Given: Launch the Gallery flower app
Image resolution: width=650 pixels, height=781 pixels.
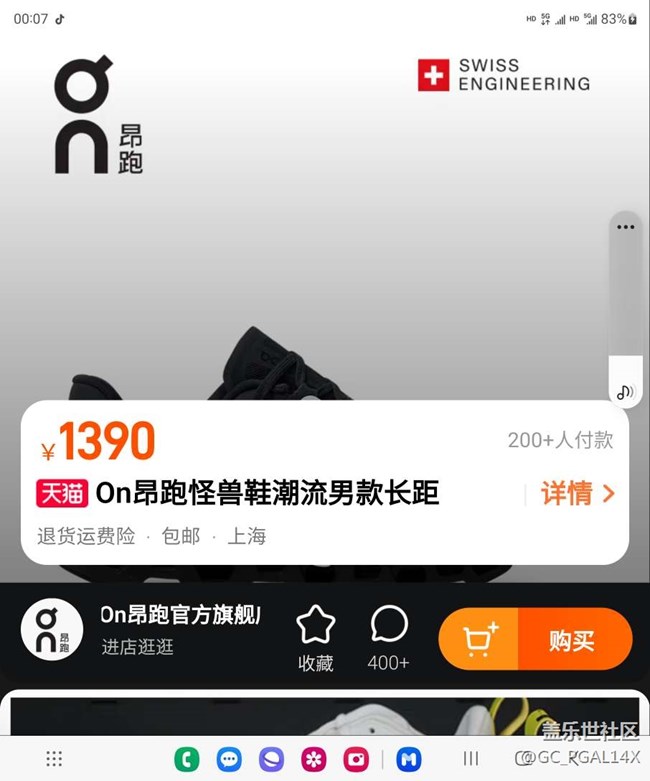Looking at the screenshot, I should (314, 759).
